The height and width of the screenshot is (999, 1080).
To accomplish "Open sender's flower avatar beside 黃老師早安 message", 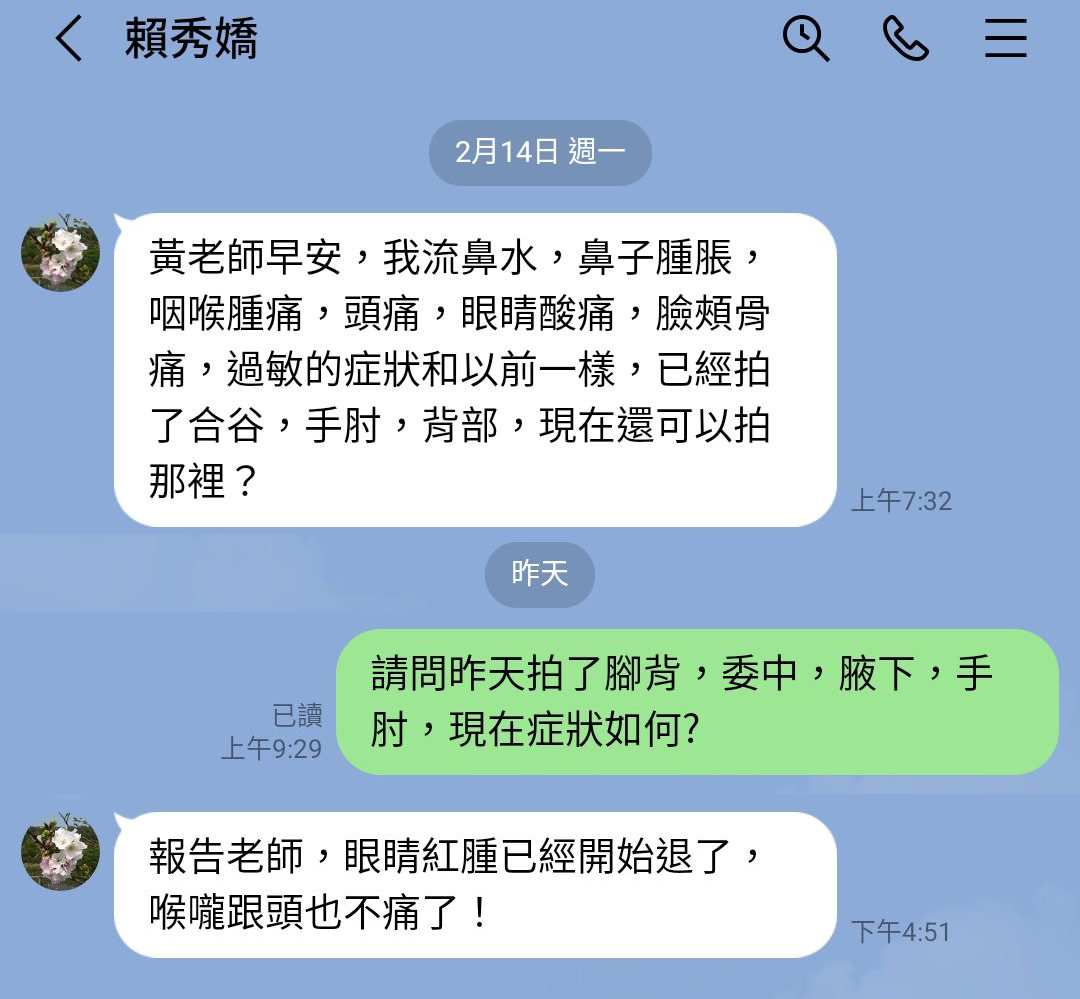I will 61,252.
